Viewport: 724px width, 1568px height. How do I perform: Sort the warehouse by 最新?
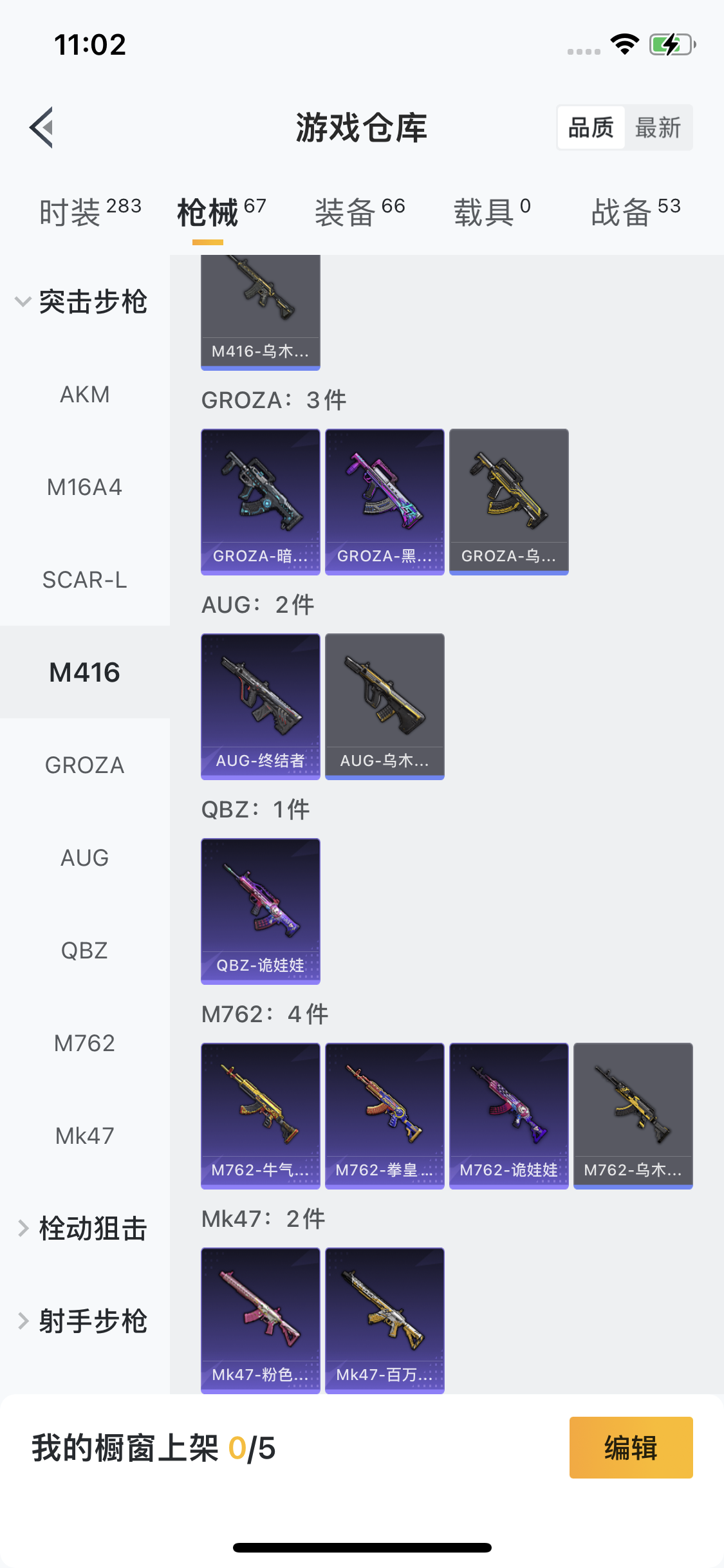tap(658, 127)
